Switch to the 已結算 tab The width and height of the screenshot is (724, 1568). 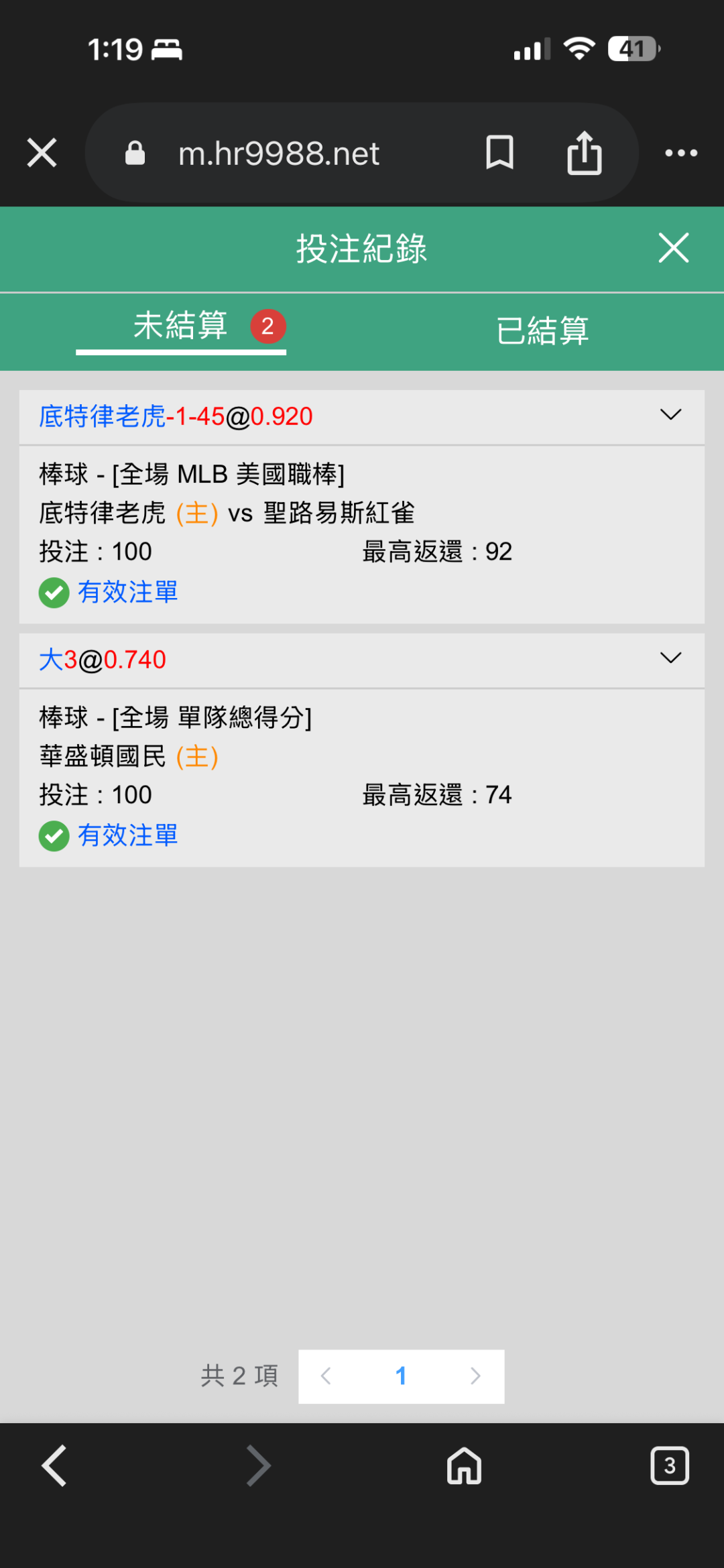coord(542,330)
